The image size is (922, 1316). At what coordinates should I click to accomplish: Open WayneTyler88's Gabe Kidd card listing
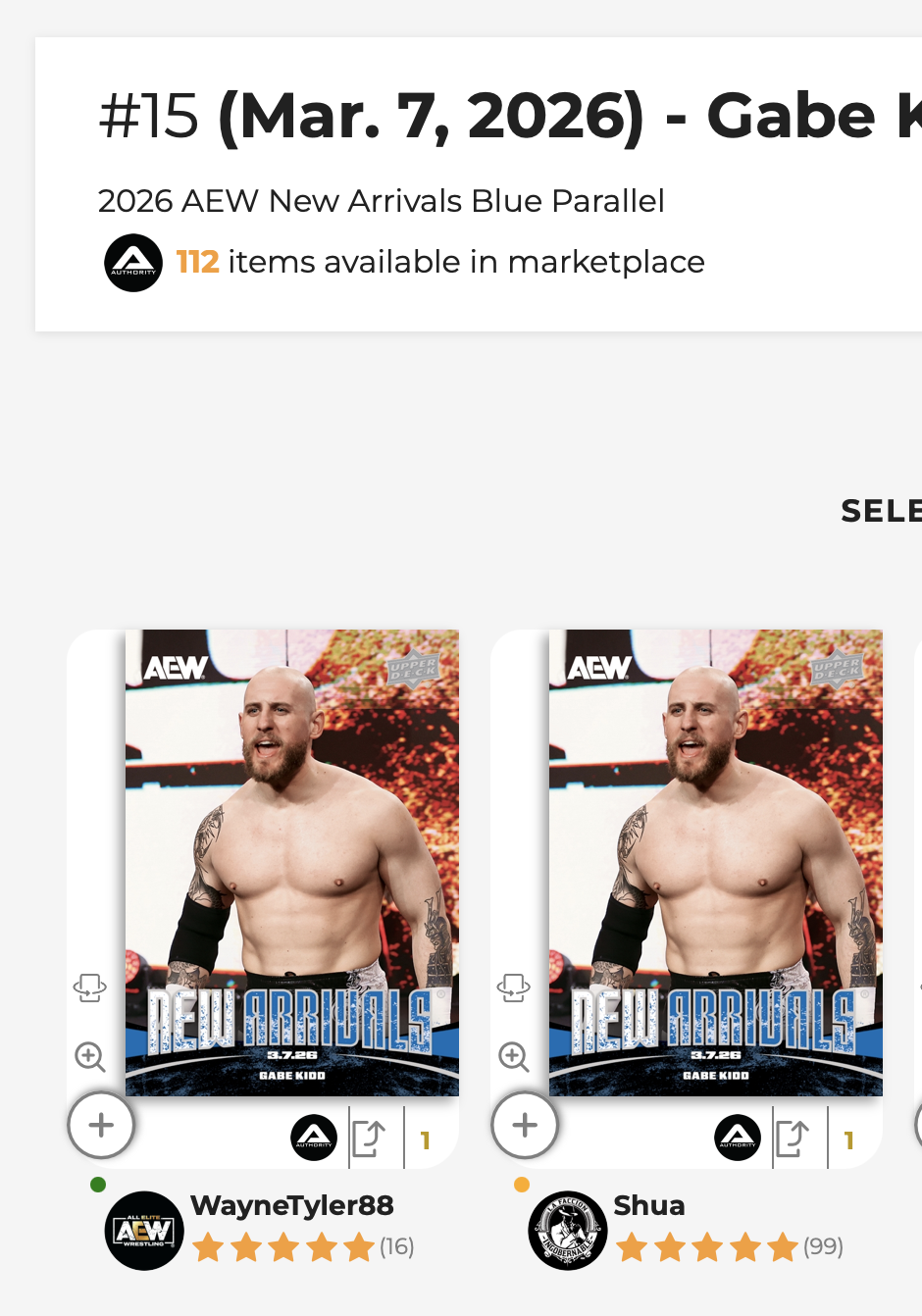tap(291, 862)
